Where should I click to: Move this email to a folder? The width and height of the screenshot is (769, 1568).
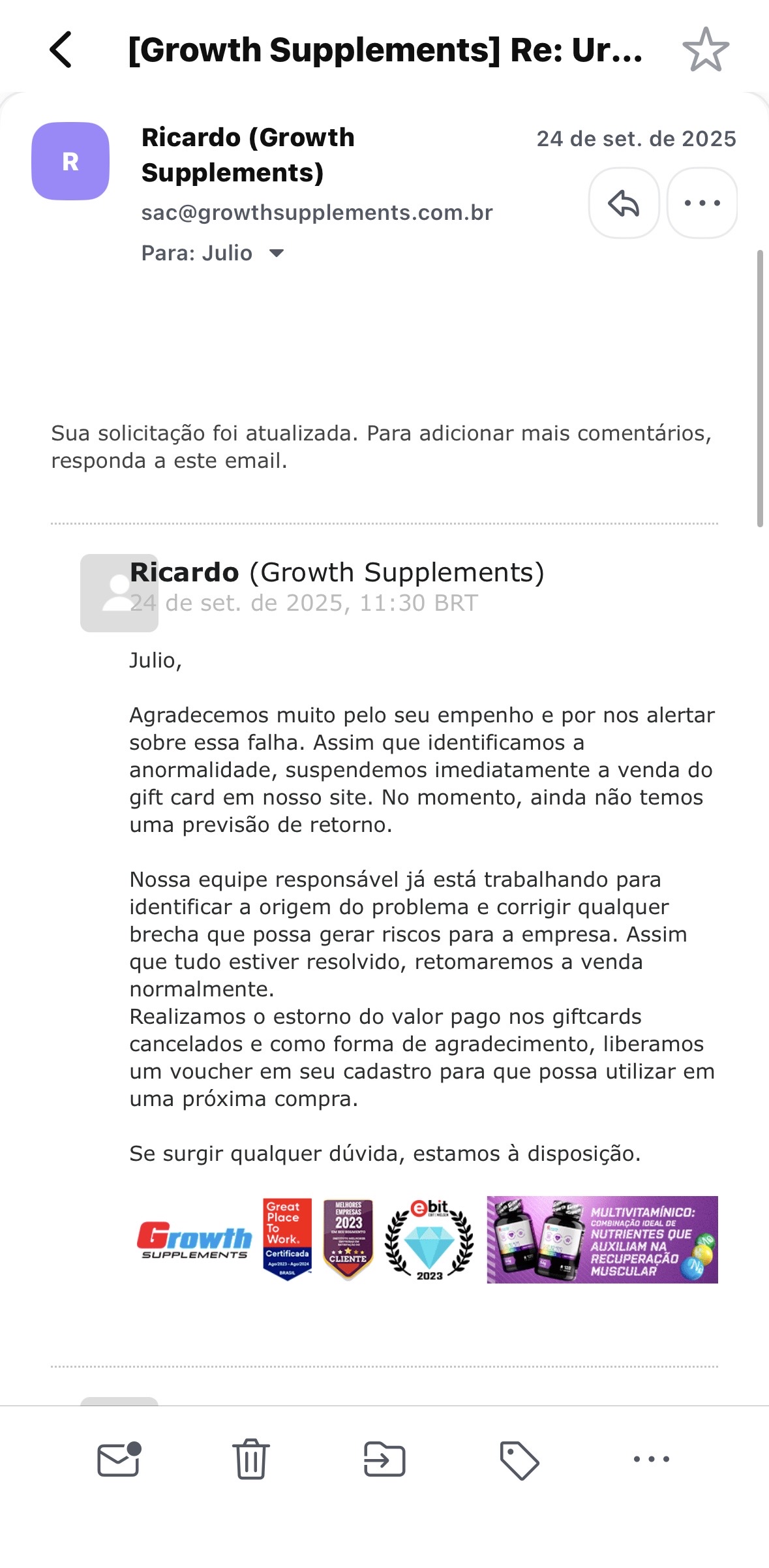[x=384, y=1459]
